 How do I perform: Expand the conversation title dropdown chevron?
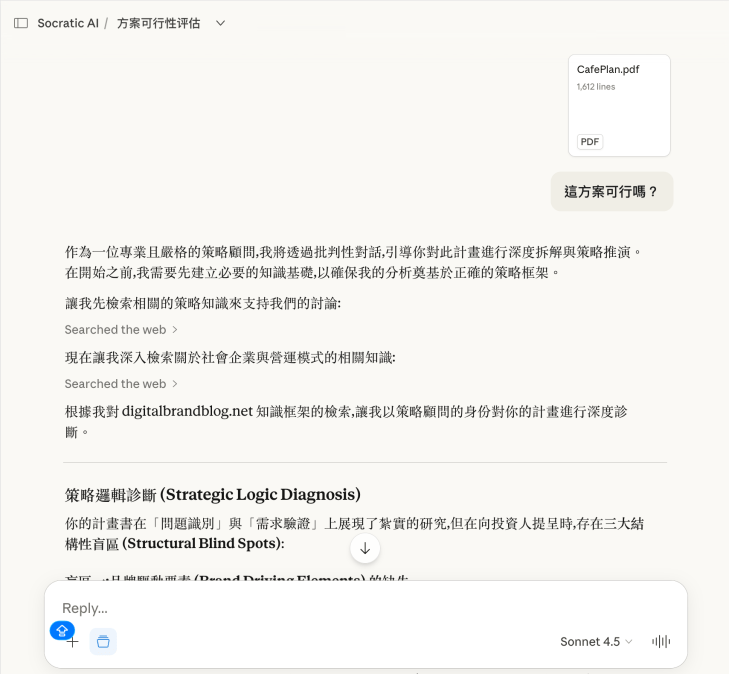[220, 23]
